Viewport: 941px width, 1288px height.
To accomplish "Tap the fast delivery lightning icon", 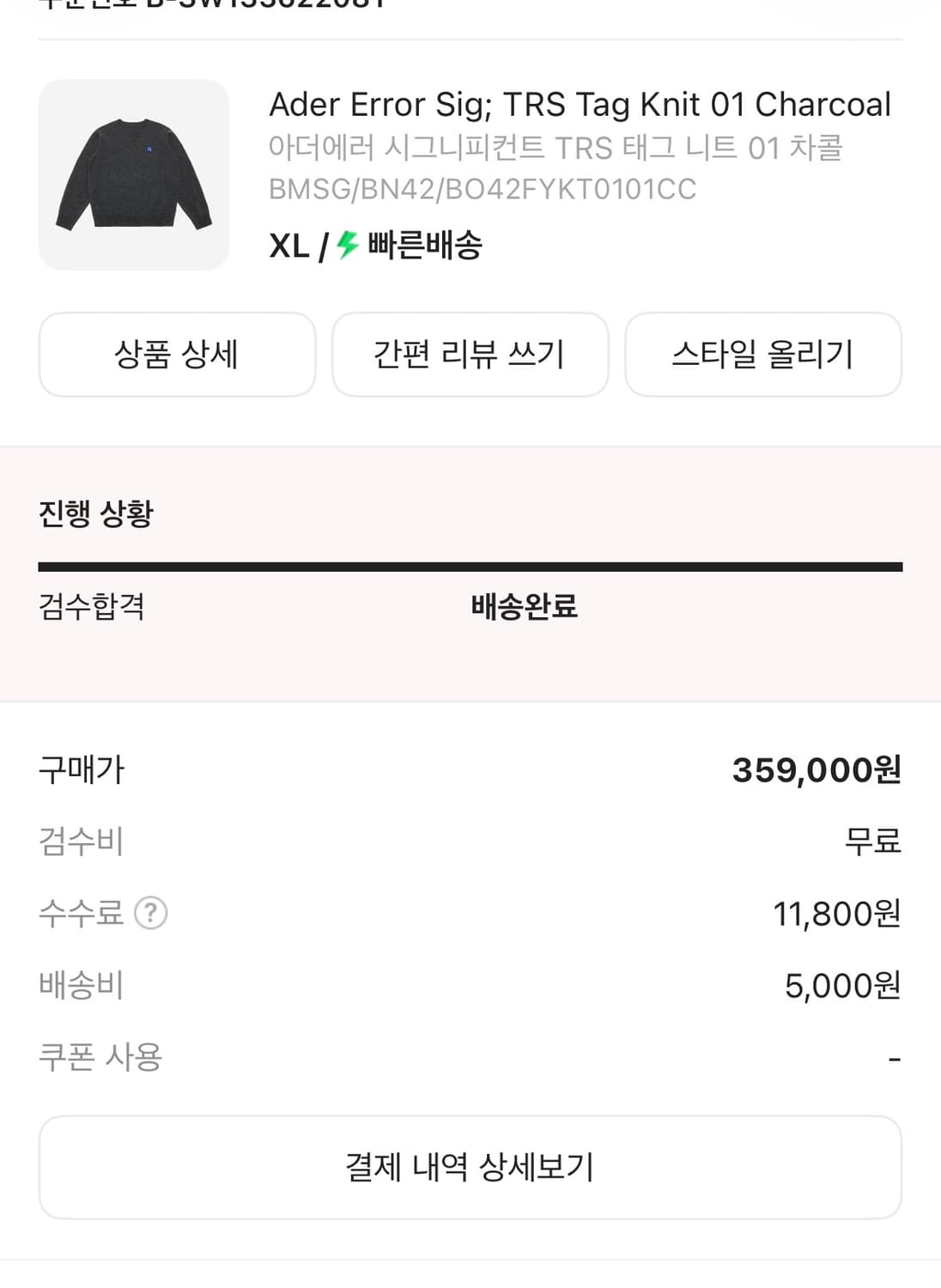I will point(343,247).
